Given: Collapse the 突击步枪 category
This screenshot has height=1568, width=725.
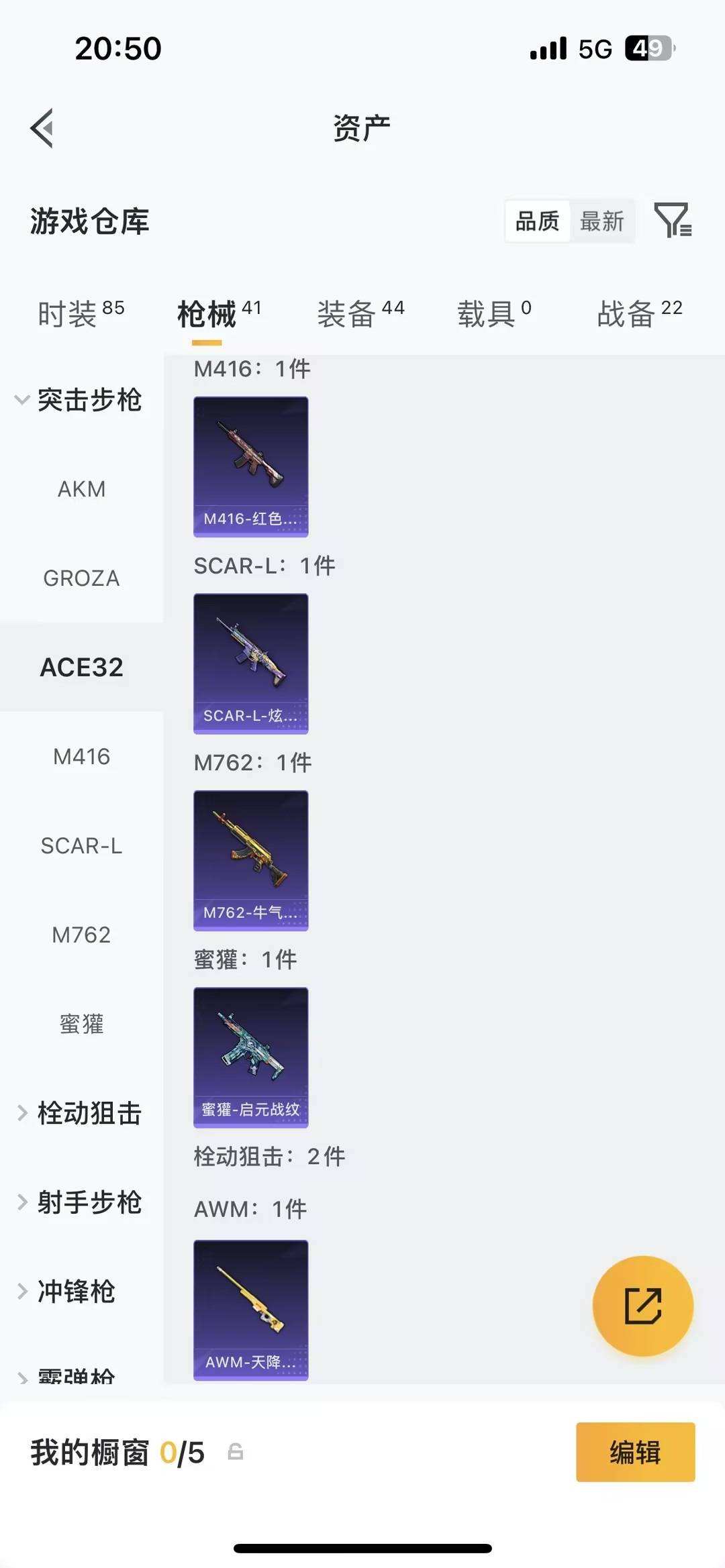Looking at the screenshot, I should pos(79,400).
